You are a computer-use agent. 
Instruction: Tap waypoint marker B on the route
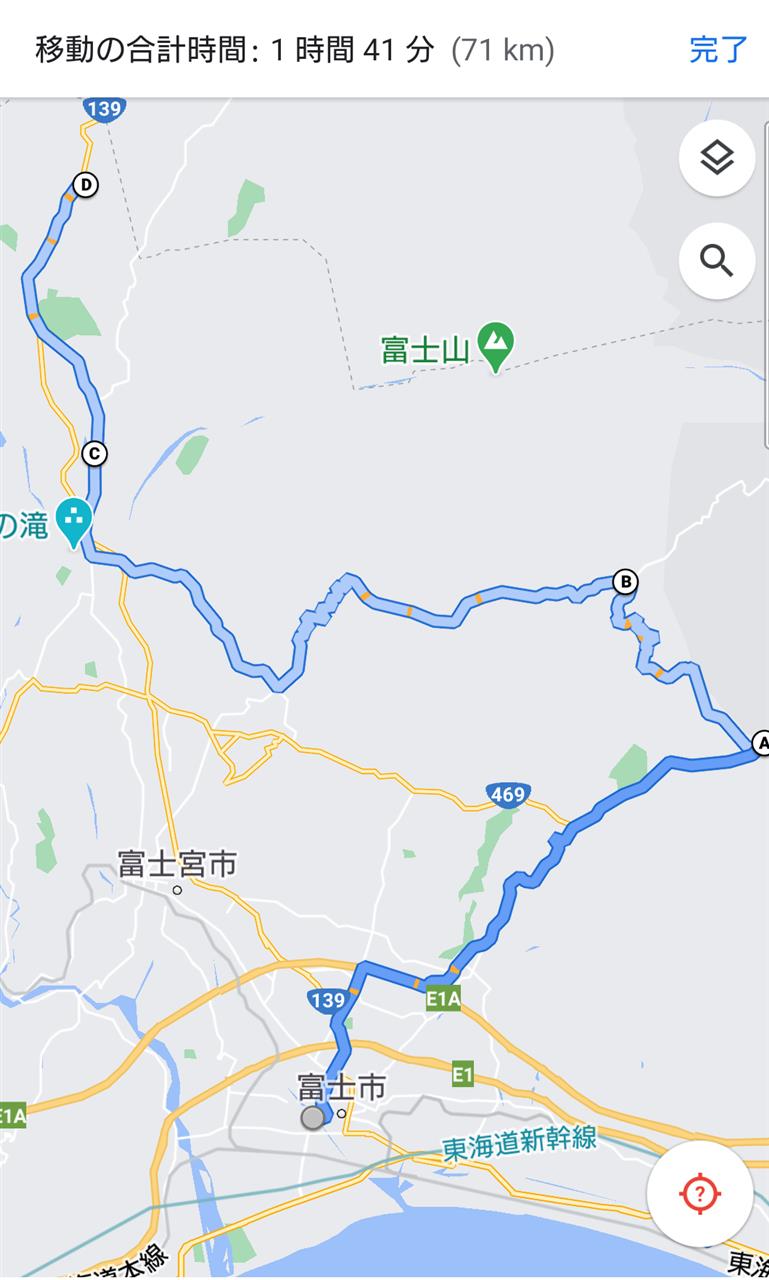coord(624,581)
